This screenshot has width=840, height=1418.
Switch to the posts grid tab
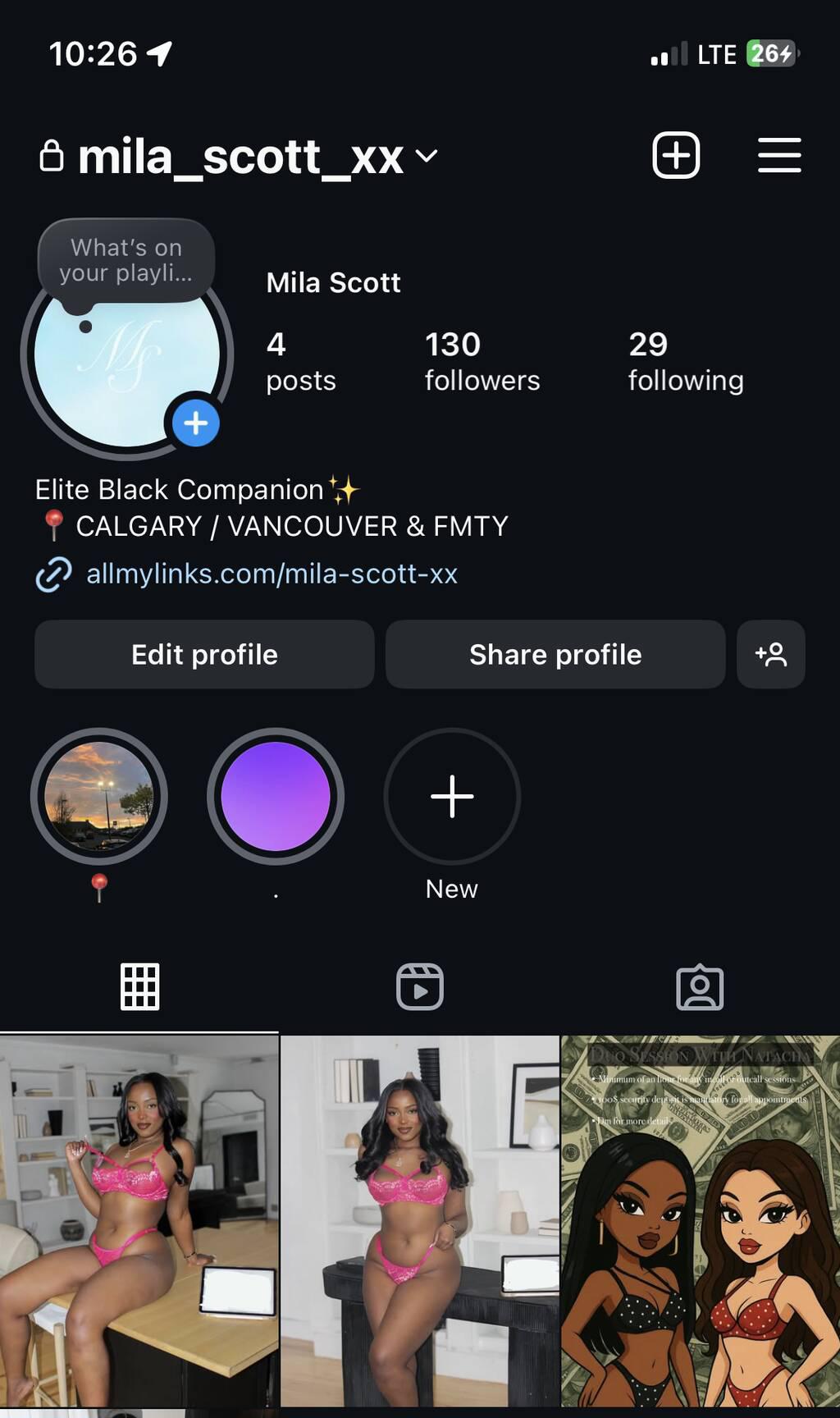139,986
